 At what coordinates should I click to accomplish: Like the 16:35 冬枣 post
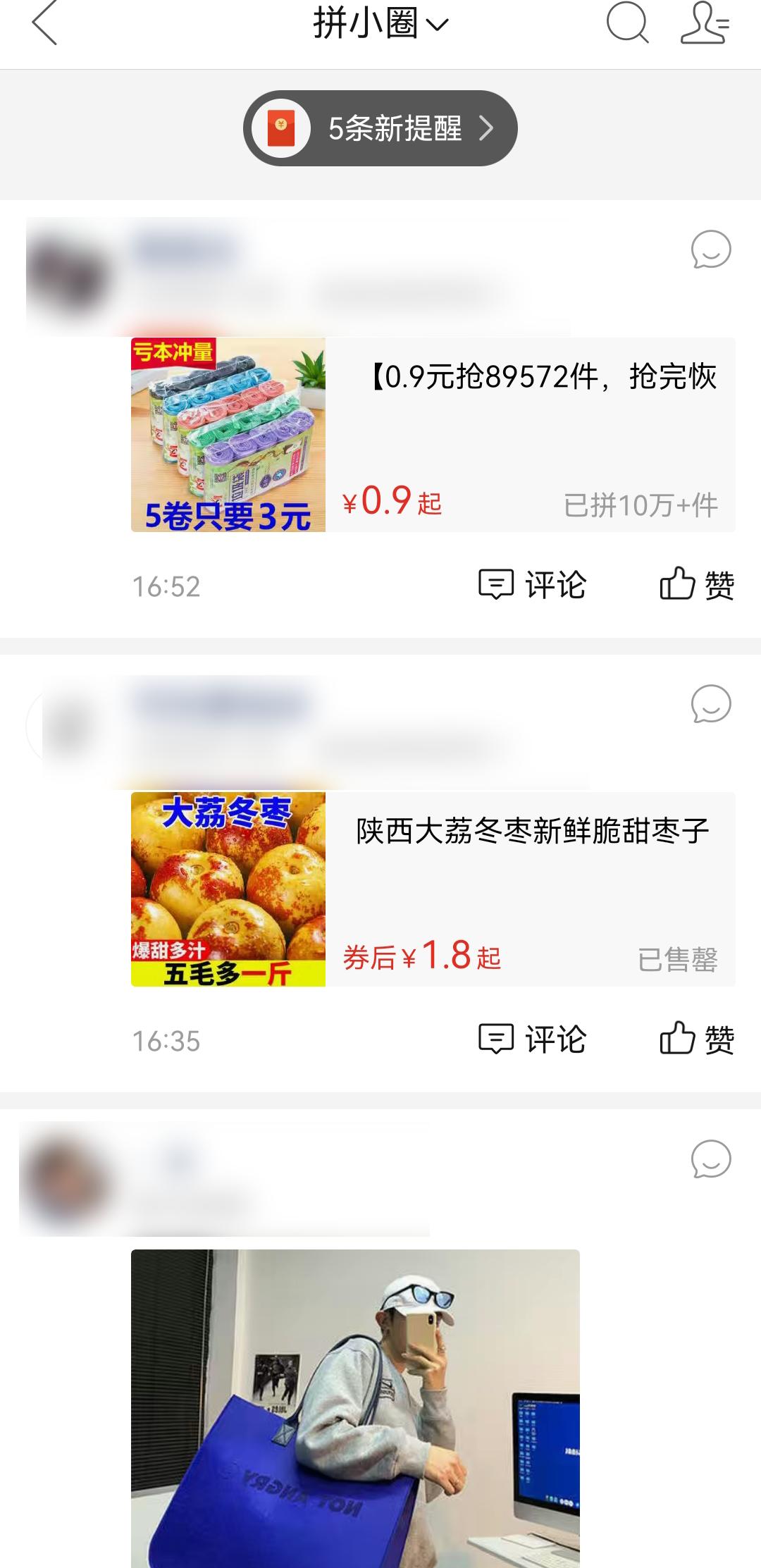point(697,1039)
